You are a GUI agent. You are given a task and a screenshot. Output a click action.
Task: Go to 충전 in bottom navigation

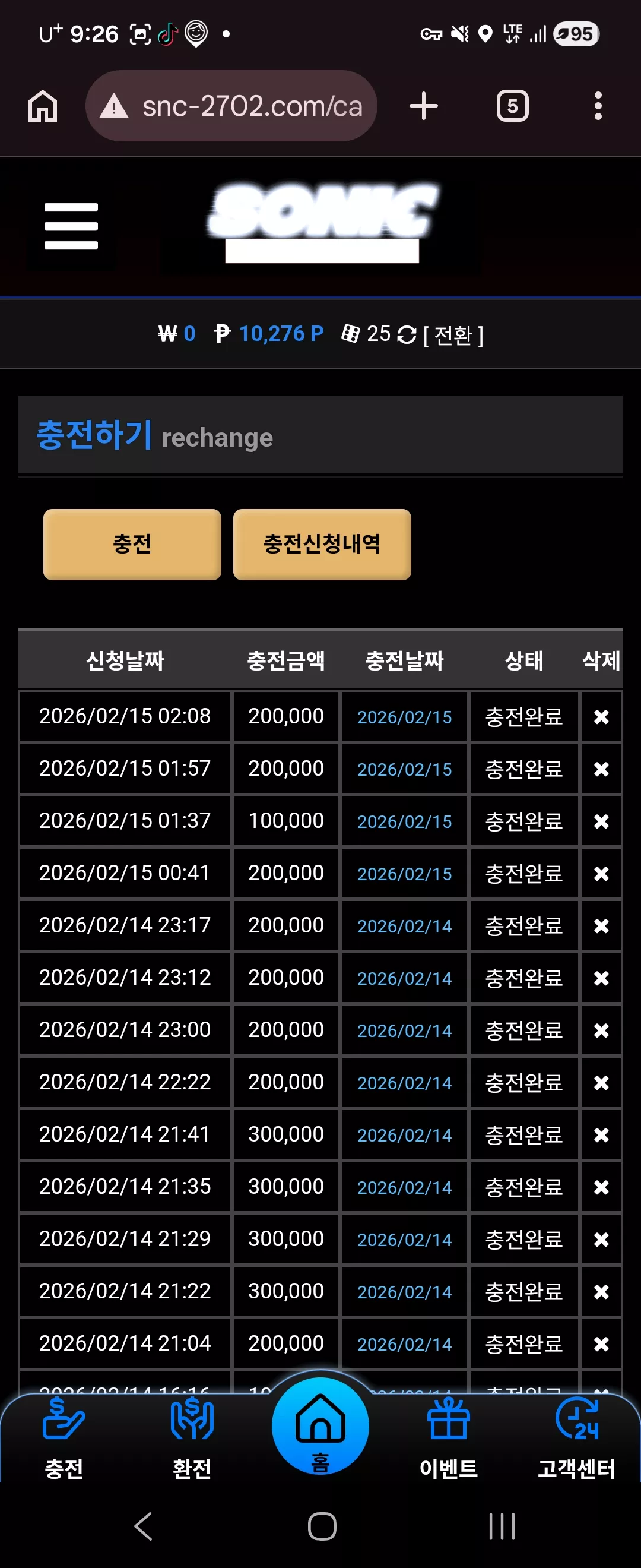(64, 1439)
